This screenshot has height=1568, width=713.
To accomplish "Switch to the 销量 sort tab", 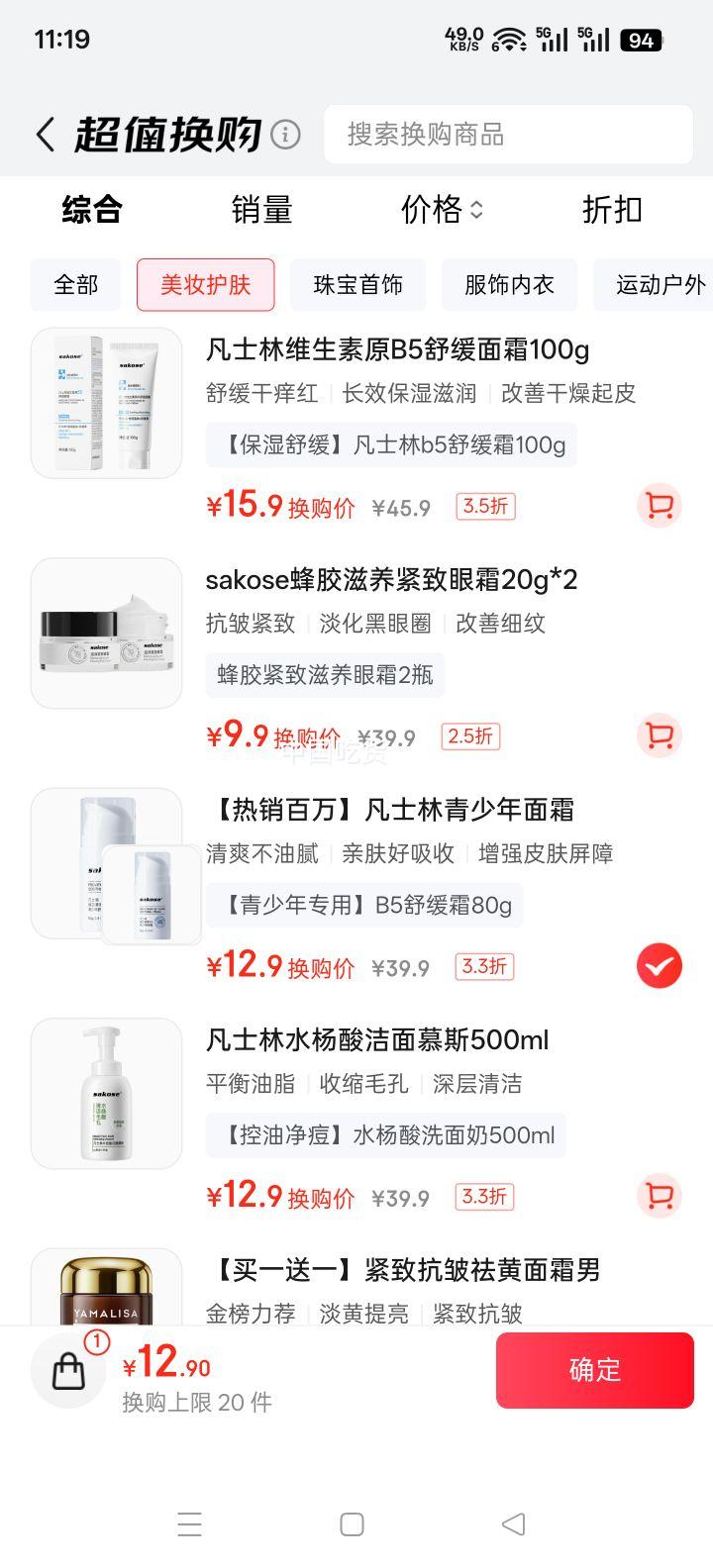I will click(x=261, y=211).
